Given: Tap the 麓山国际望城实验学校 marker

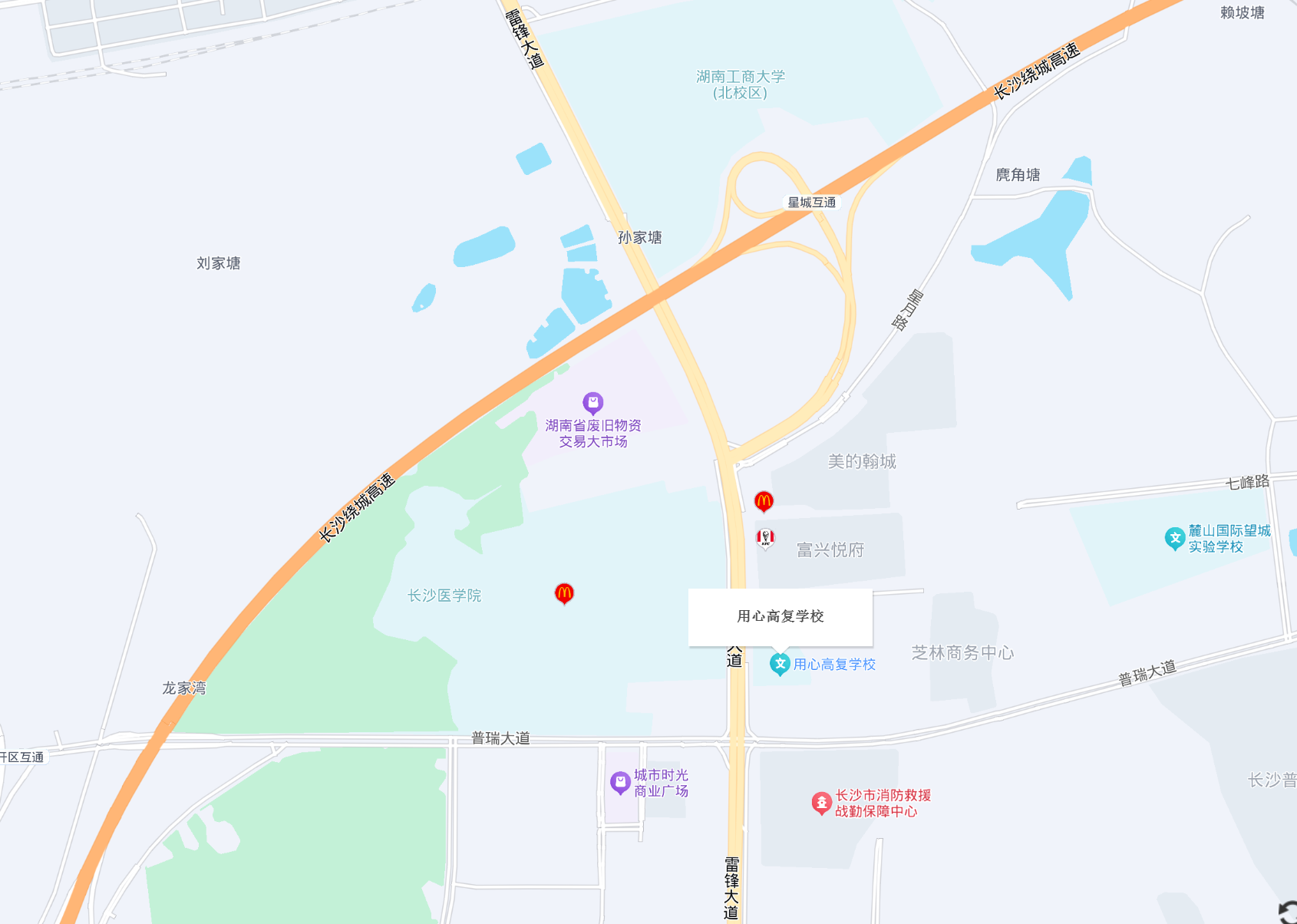Looking at the screenshot, I should [x=1174, y=538].
